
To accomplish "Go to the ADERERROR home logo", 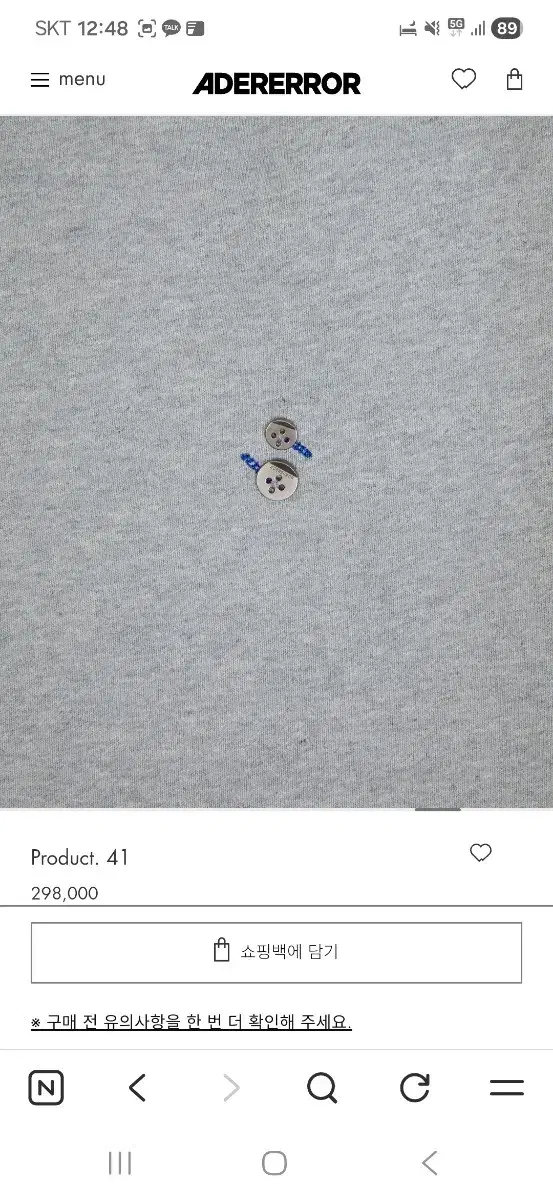I will [277, 84].
